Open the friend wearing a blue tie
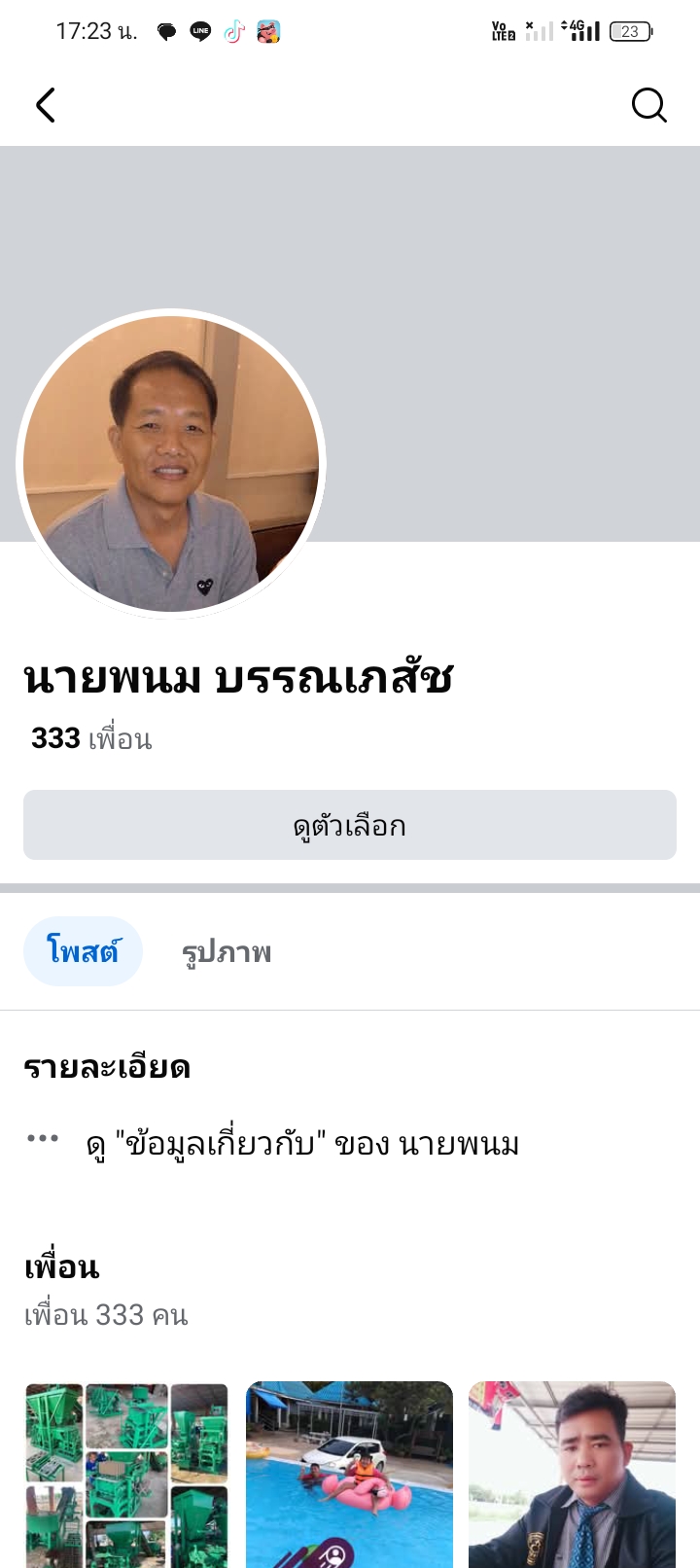Image resolution: width=700 pixels, height=1568 pixels. pos(572,1473)
